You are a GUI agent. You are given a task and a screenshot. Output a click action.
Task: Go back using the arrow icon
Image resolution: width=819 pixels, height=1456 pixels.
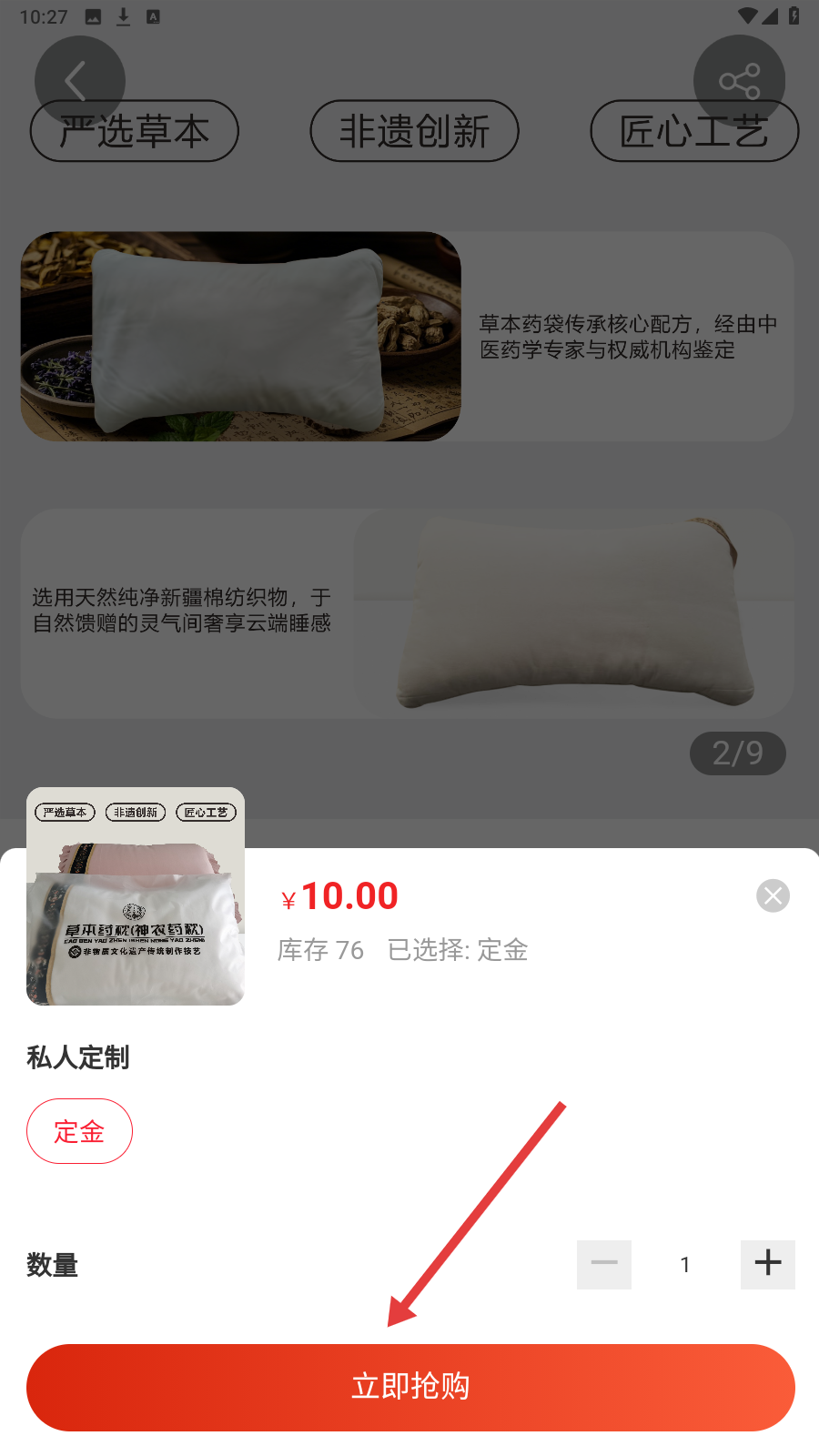[x=79, y=81]
